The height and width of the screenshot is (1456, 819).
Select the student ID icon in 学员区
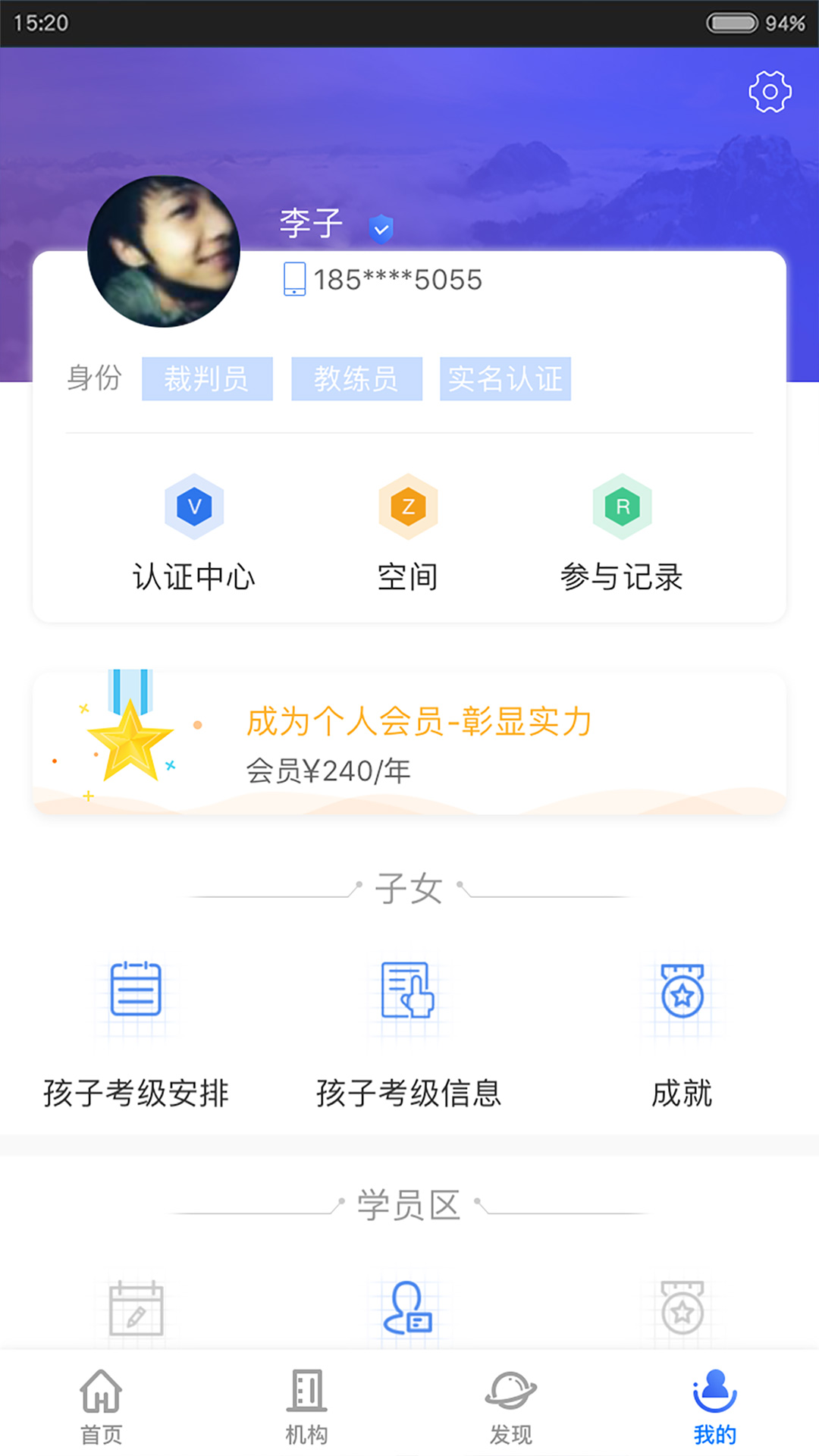[x=409, y=1308]
